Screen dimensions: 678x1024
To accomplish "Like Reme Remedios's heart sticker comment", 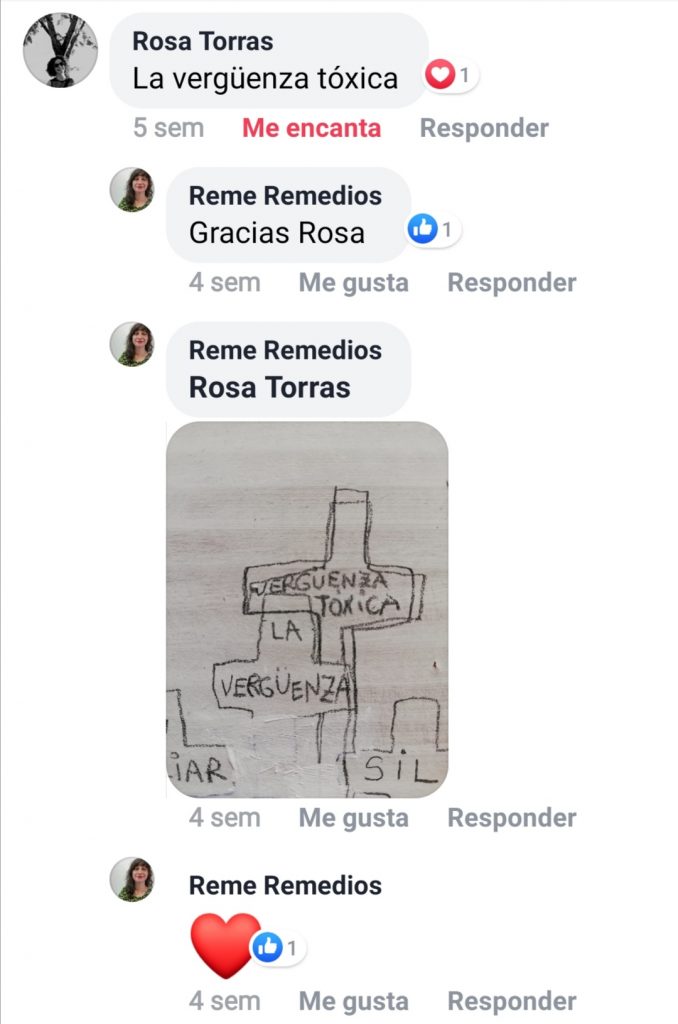I will (x=353, y=1001).
